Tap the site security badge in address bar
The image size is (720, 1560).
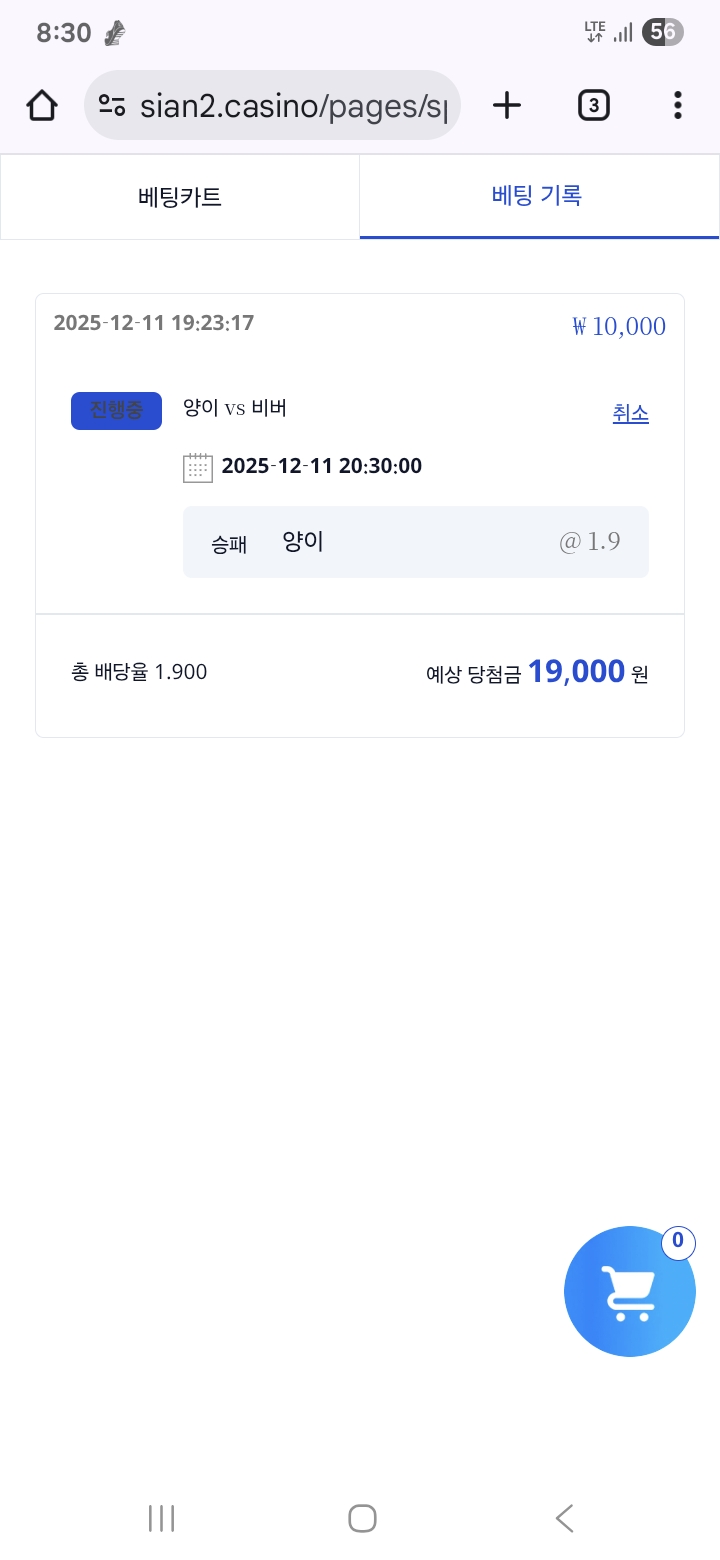point(113,104)
